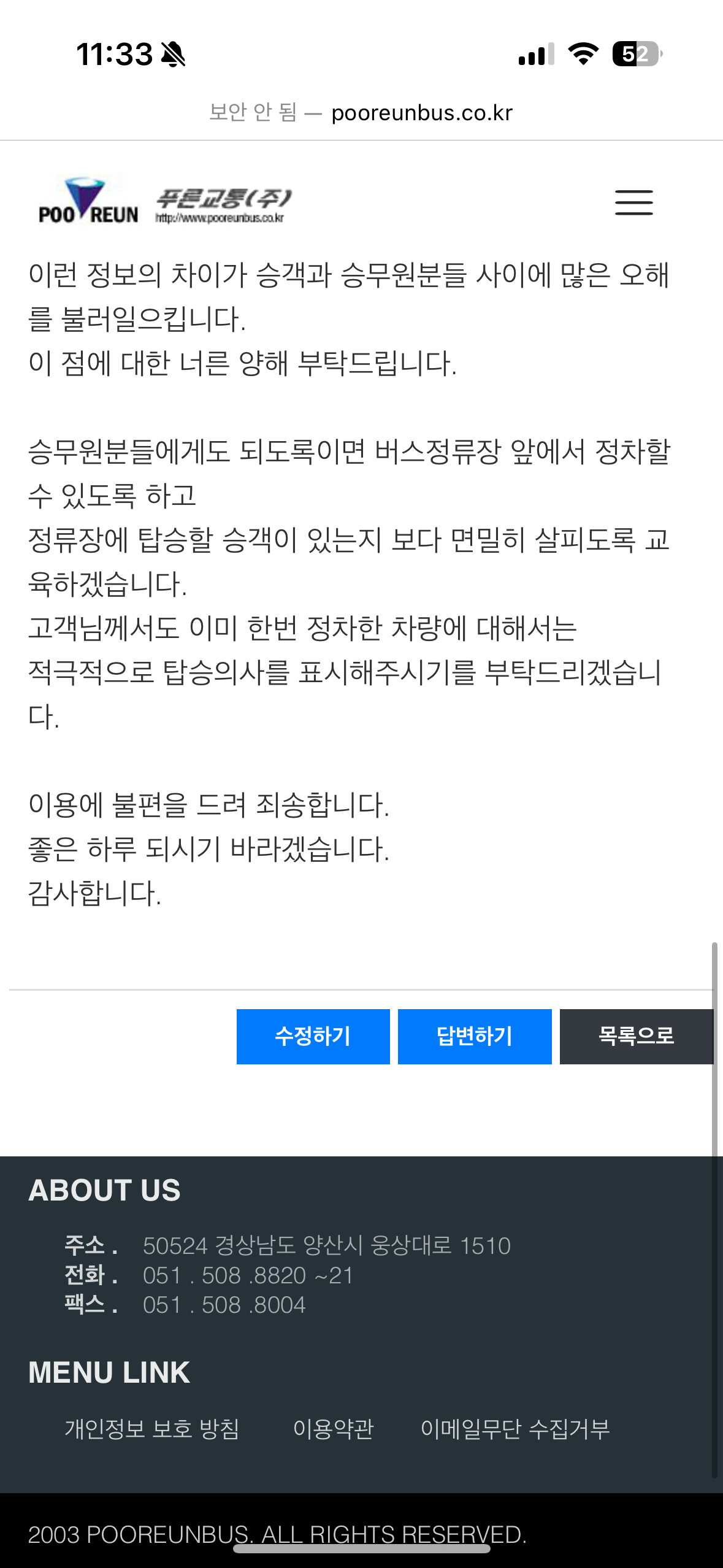723x1568 pixels.
Task: Go back with 목록으로 button
Action: 636,1036
